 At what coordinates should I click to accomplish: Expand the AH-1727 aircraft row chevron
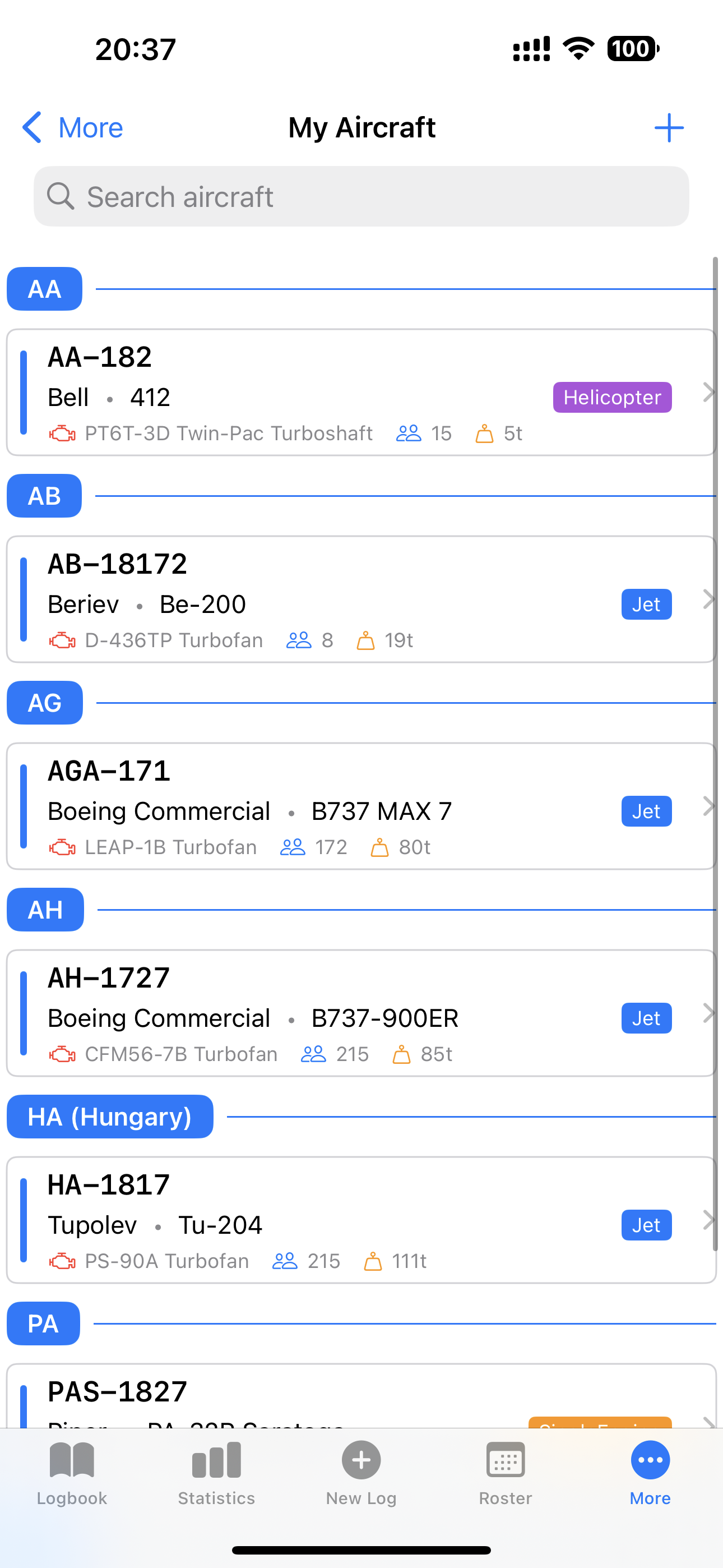click(708, 1013)
